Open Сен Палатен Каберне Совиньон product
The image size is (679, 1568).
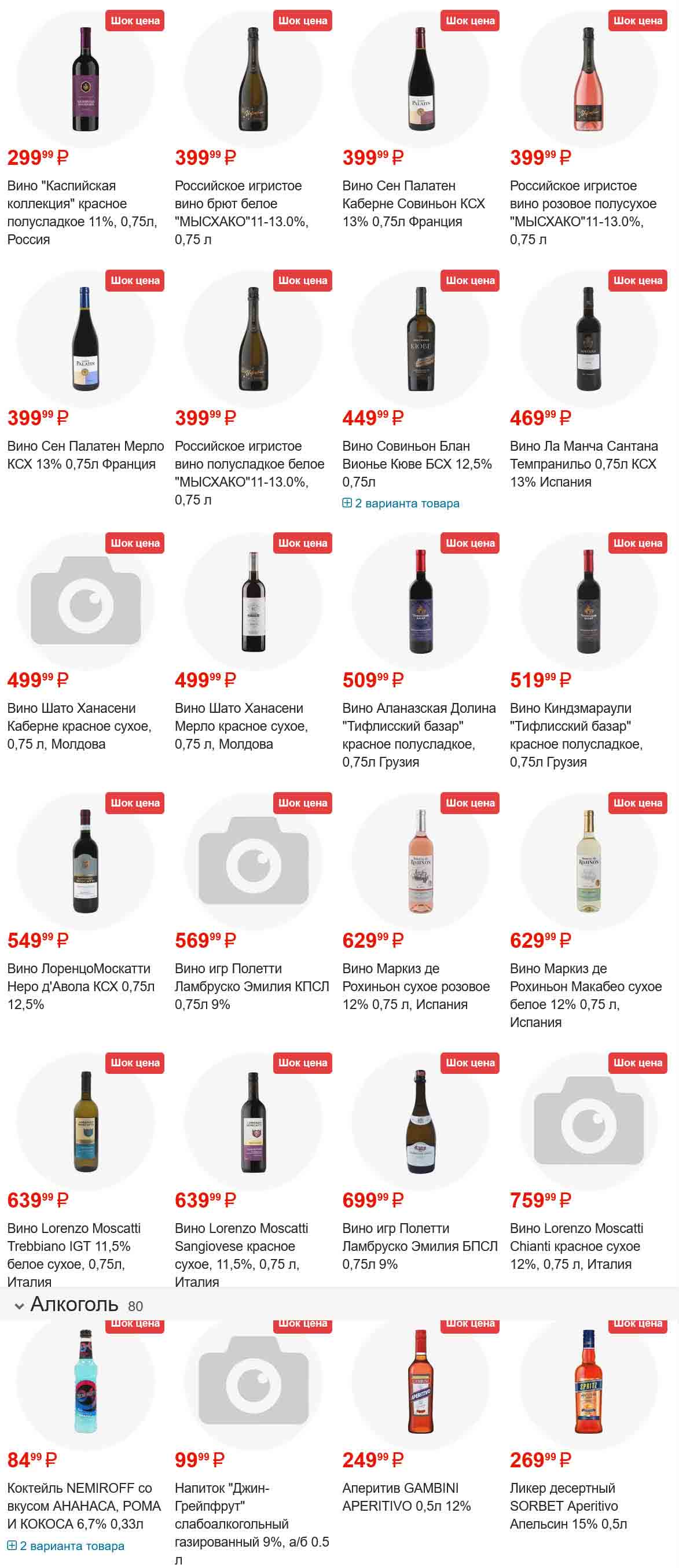pos(420,79)
